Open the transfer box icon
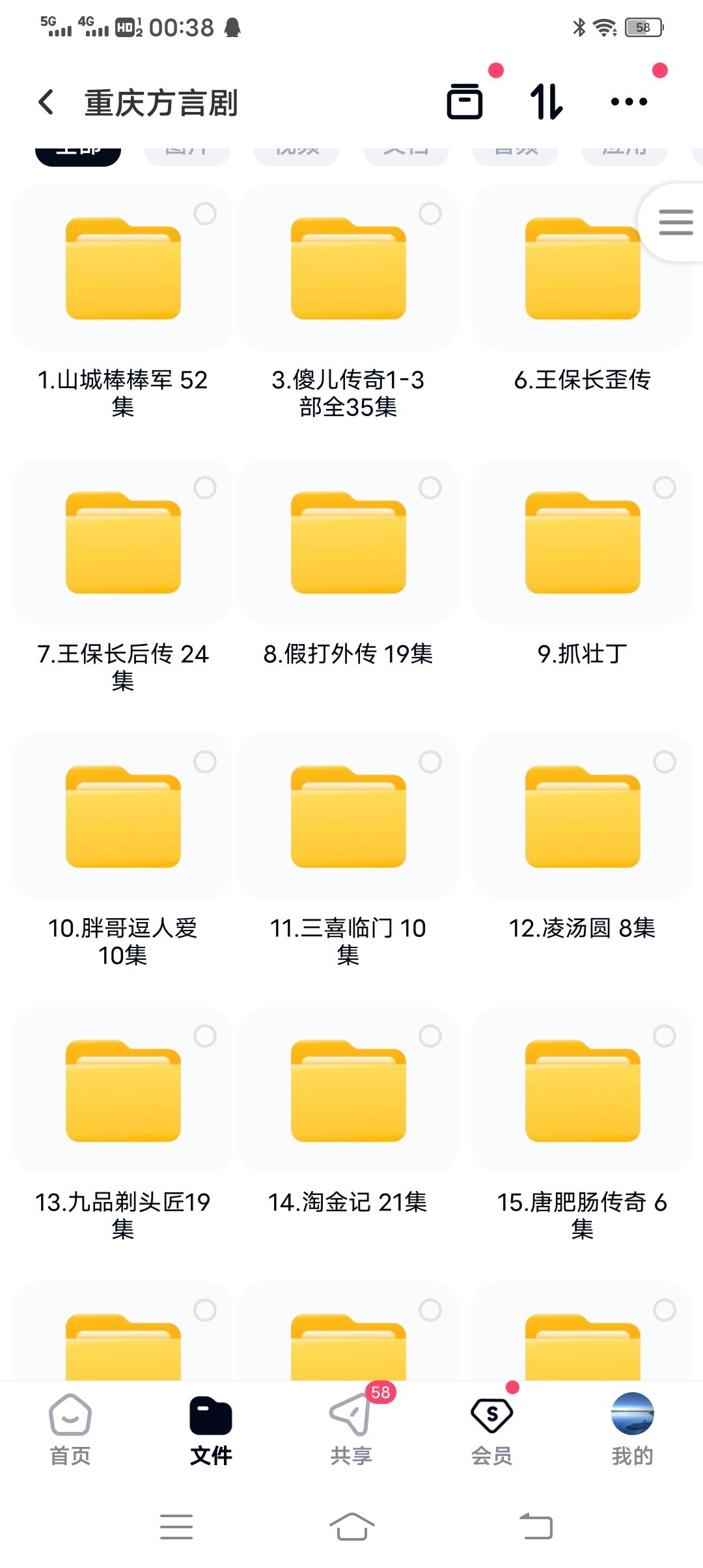The height and width of the screenshot is (1568, 703). [x=465, y=102]
